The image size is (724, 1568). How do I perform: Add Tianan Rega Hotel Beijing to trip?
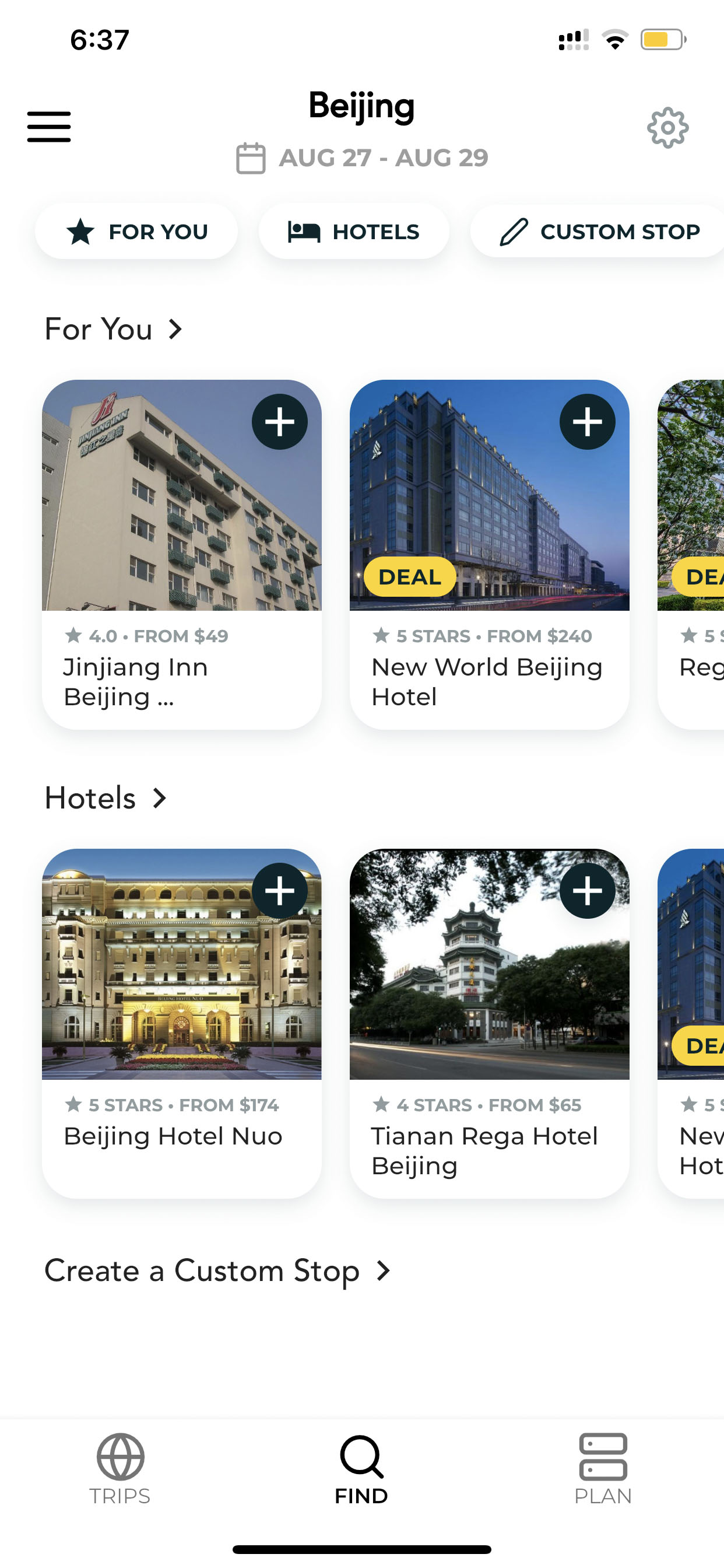pos(587,891)
